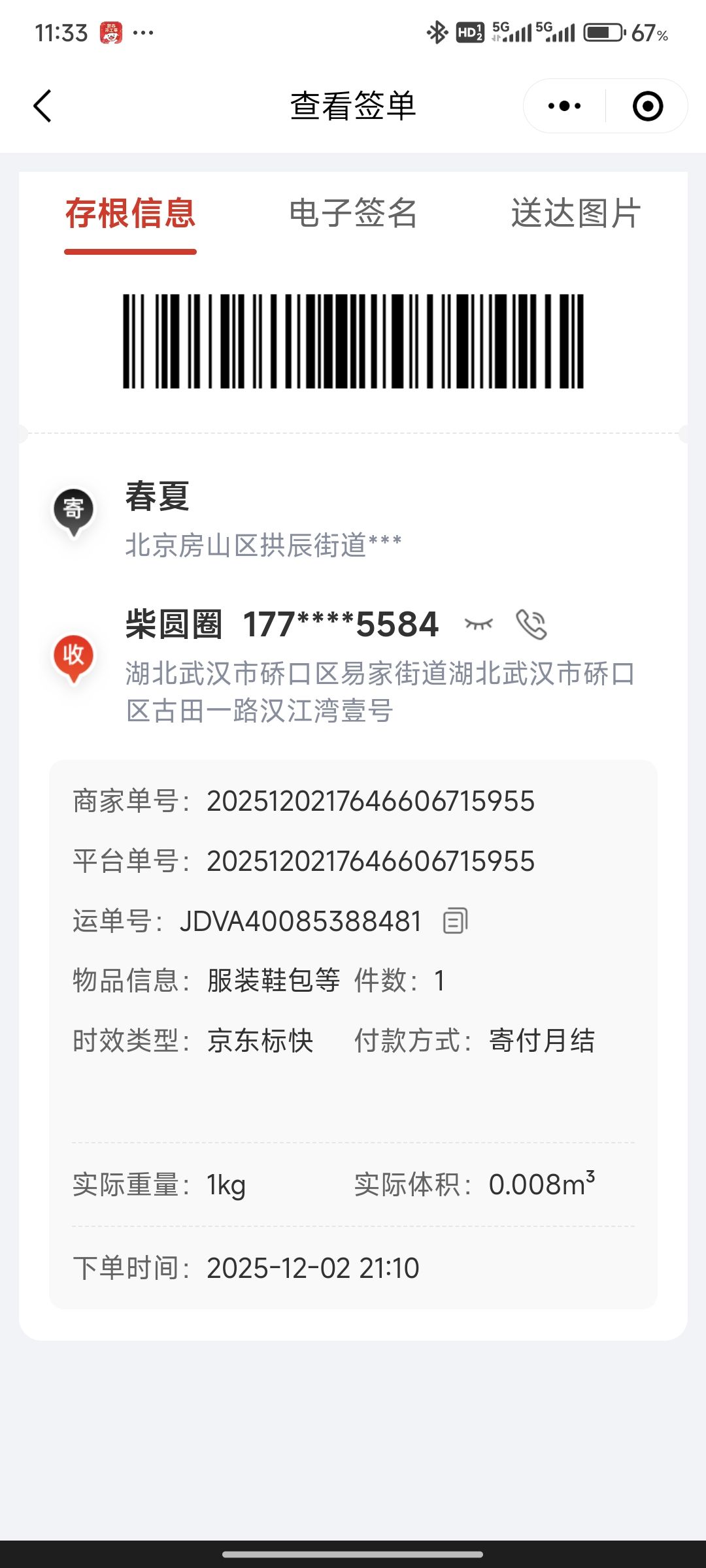Close the mini program with the circle button

[647, 106]
